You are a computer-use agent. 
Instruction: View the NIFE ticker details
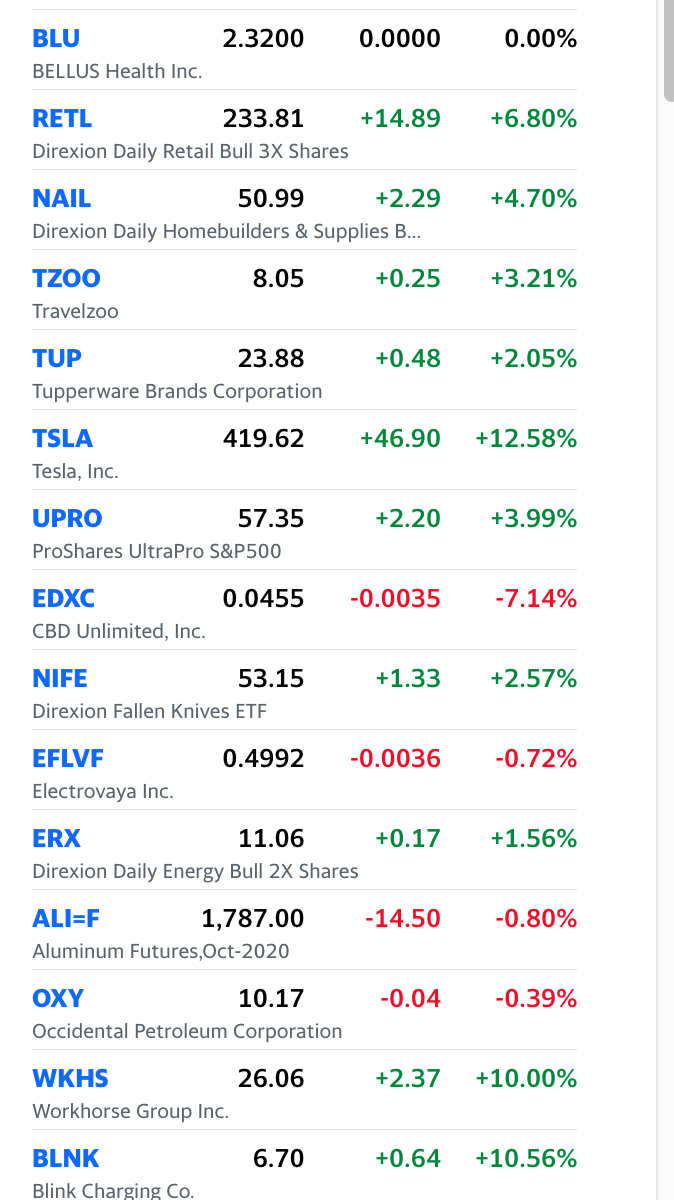click(60, 679)
